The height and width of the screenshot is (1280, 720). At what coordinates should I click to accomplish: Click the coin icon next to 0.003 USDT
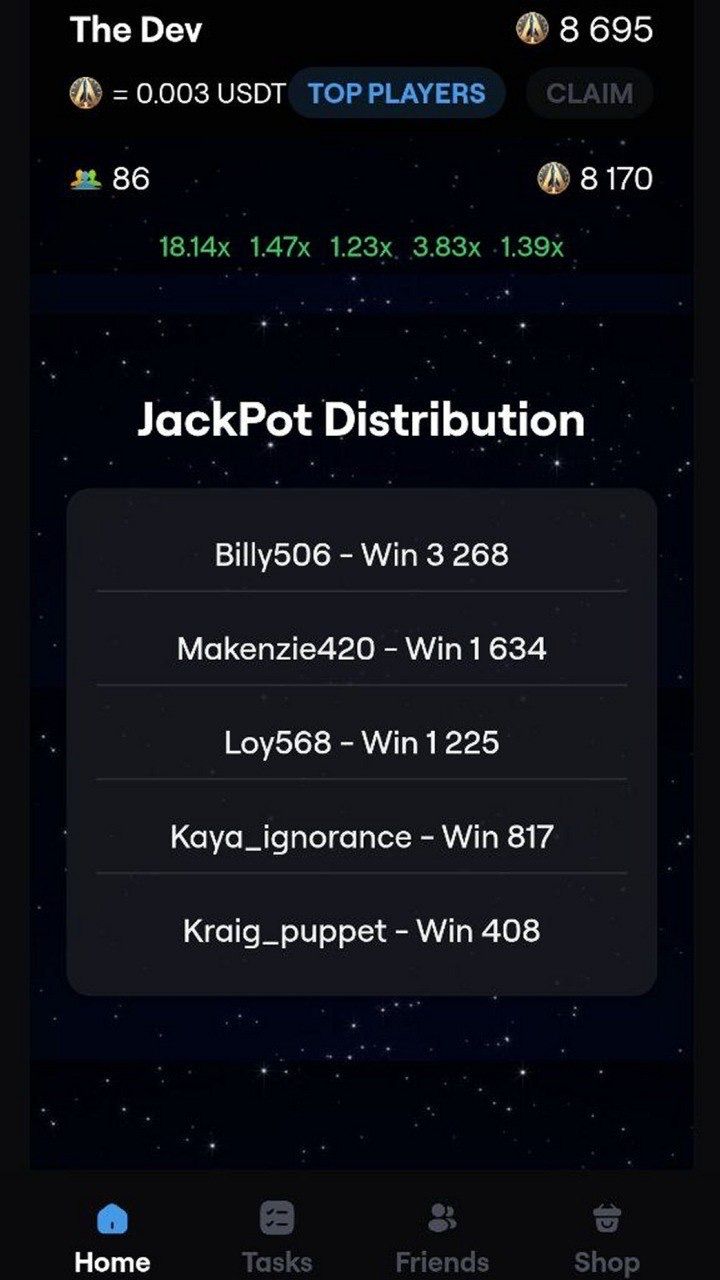pyautogui.click(x=88, y=93)
